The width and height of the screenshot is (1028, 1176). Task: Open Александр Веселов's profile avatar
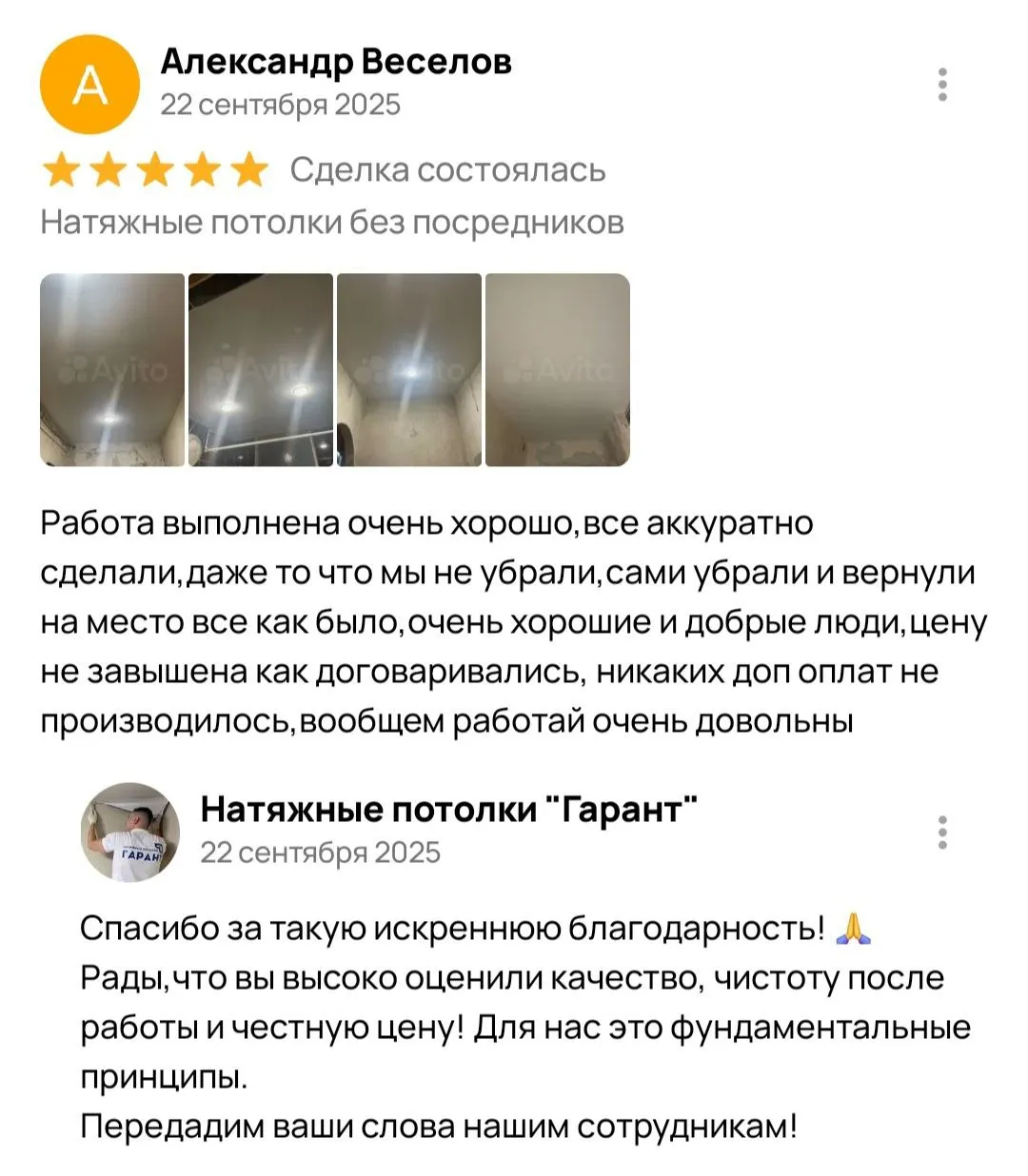tap(90, 85)
